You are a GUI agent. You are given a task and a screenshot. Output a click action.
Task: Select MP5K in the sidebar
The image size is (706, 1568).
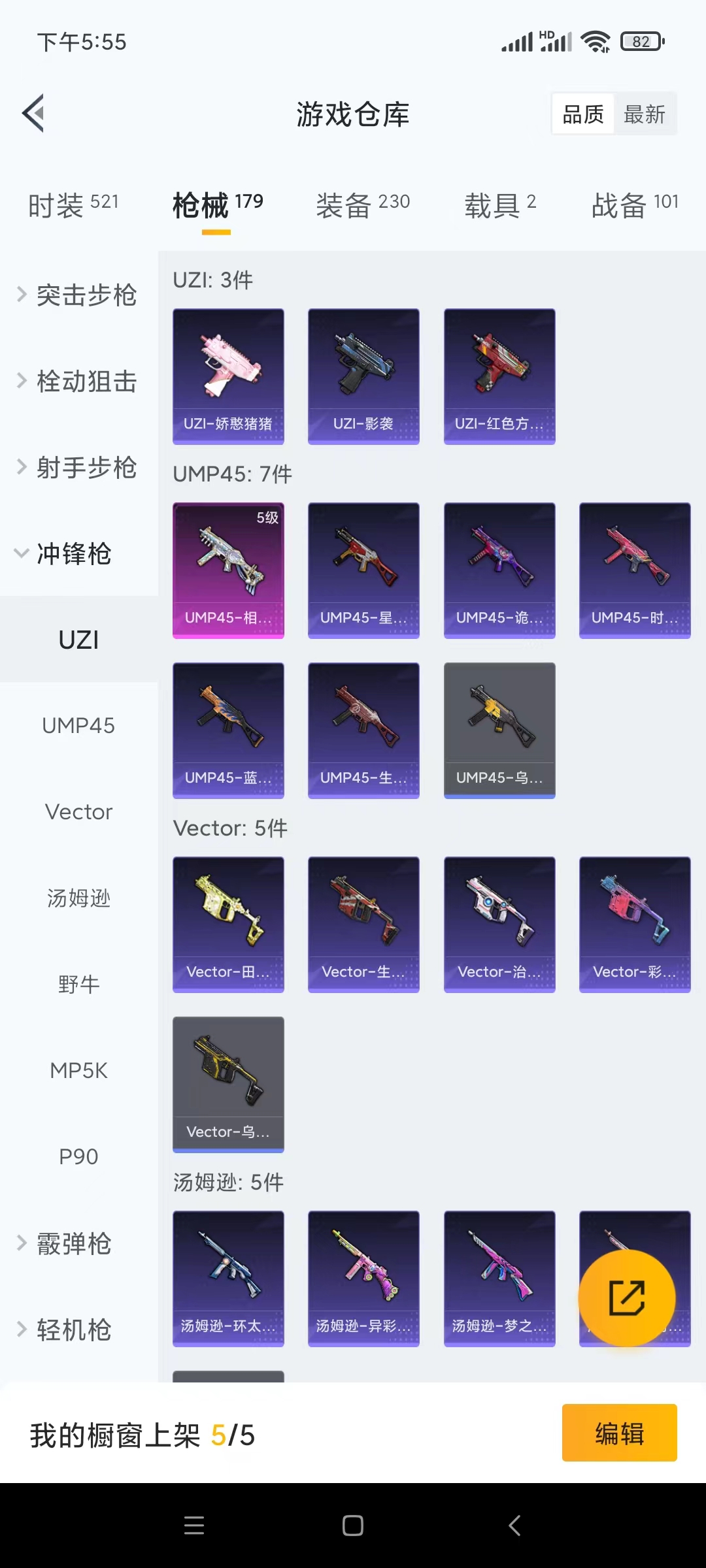(x=78, y=1071)
